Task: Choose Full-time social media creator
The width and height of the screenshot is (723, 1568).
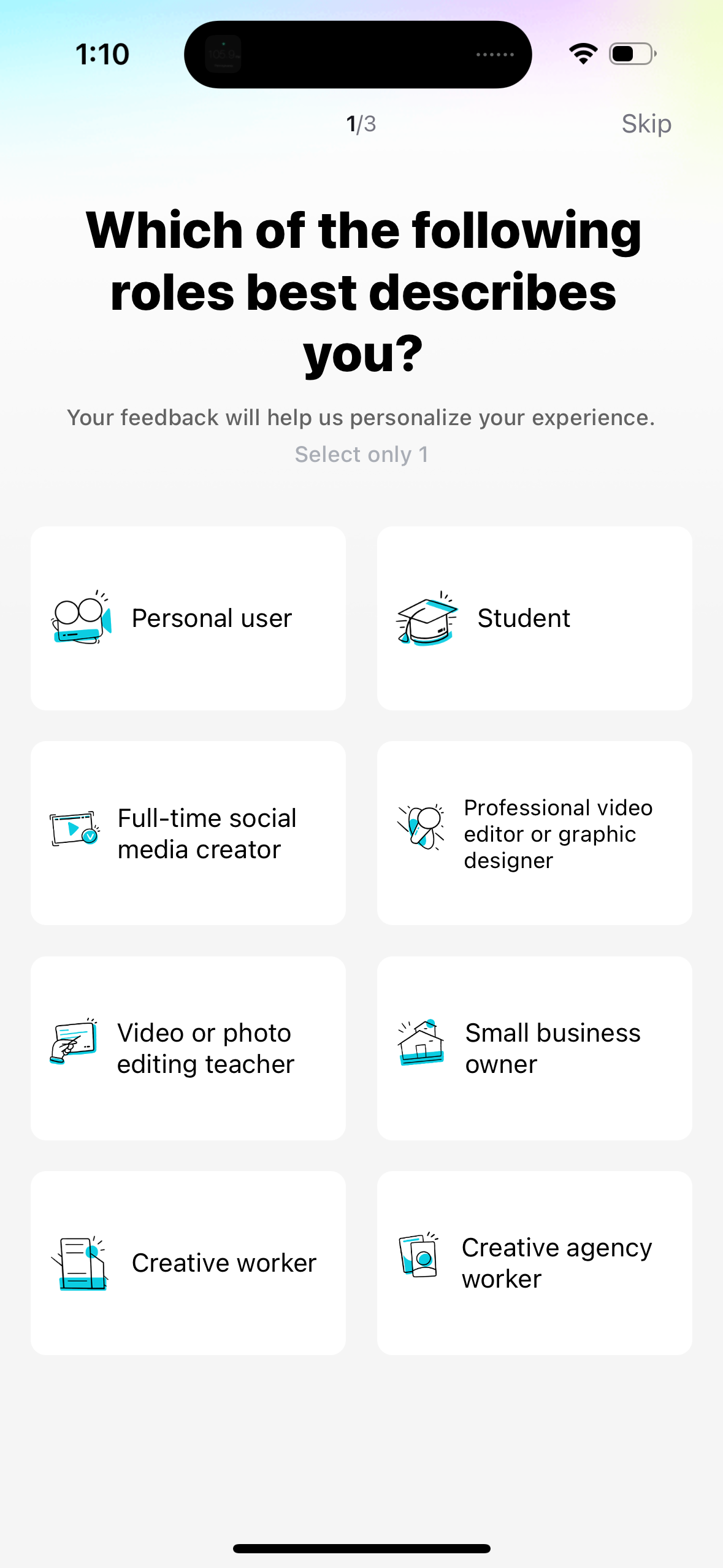Action: 188,833
